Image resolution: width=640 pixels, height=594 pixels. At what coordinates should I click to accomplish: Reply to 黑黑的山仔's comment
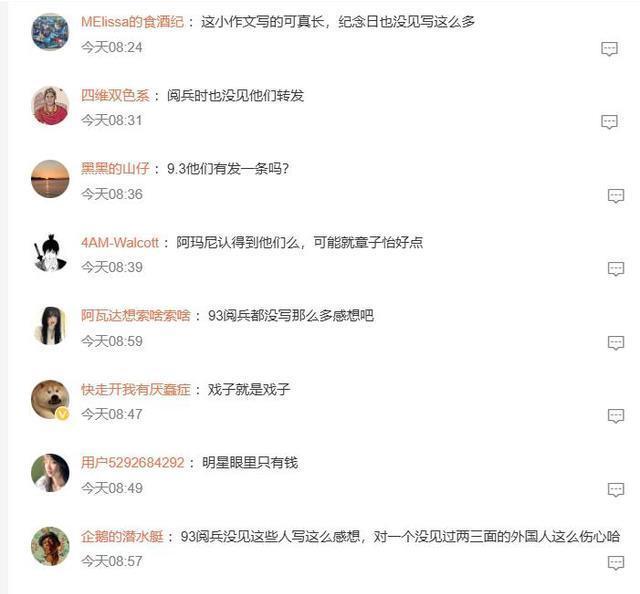coord(616,196)
